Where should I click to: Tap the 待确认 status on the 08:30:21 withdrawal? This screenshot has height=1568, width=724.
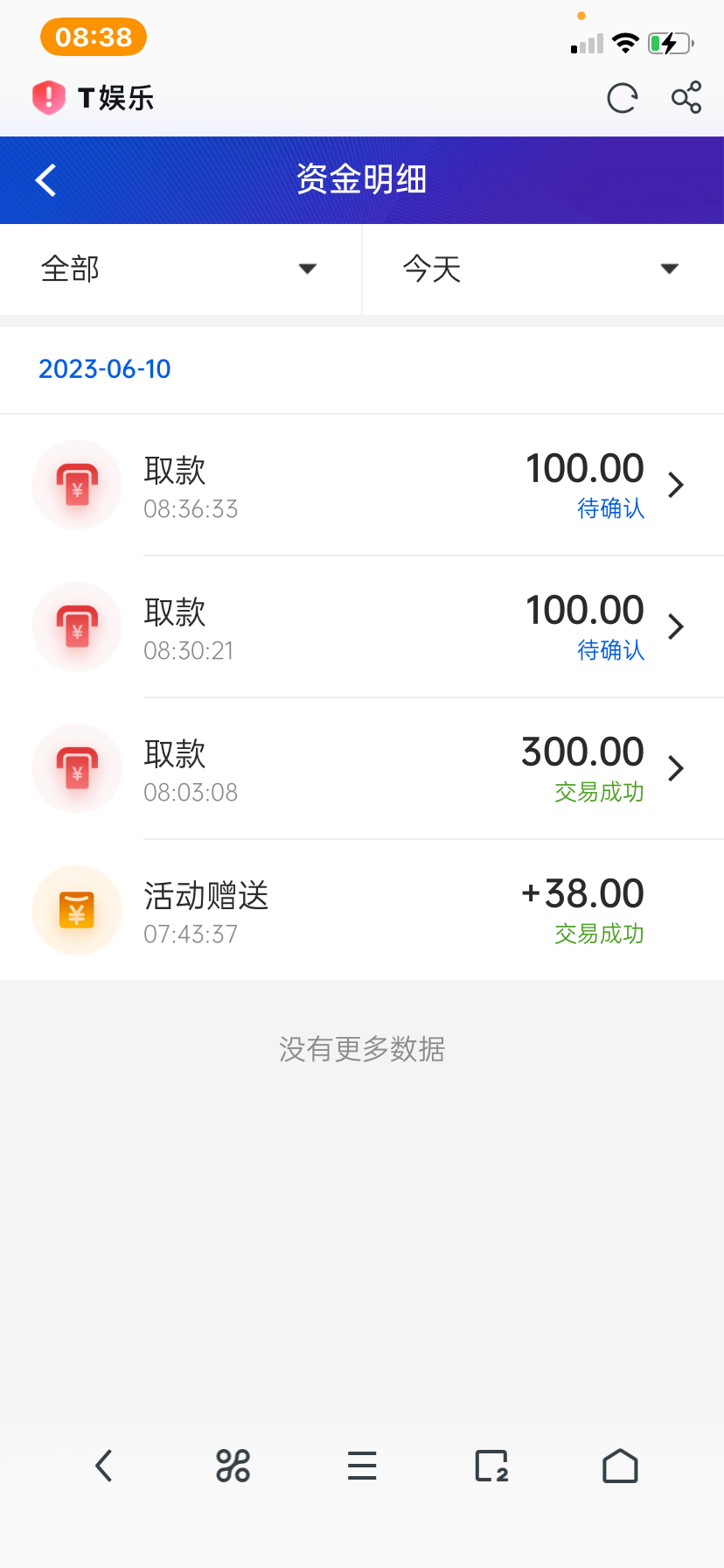pos(610,650)
